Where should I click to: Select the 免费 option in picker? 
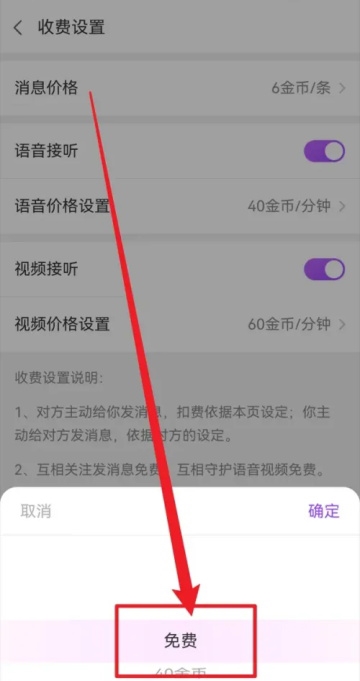pos(181,641)
